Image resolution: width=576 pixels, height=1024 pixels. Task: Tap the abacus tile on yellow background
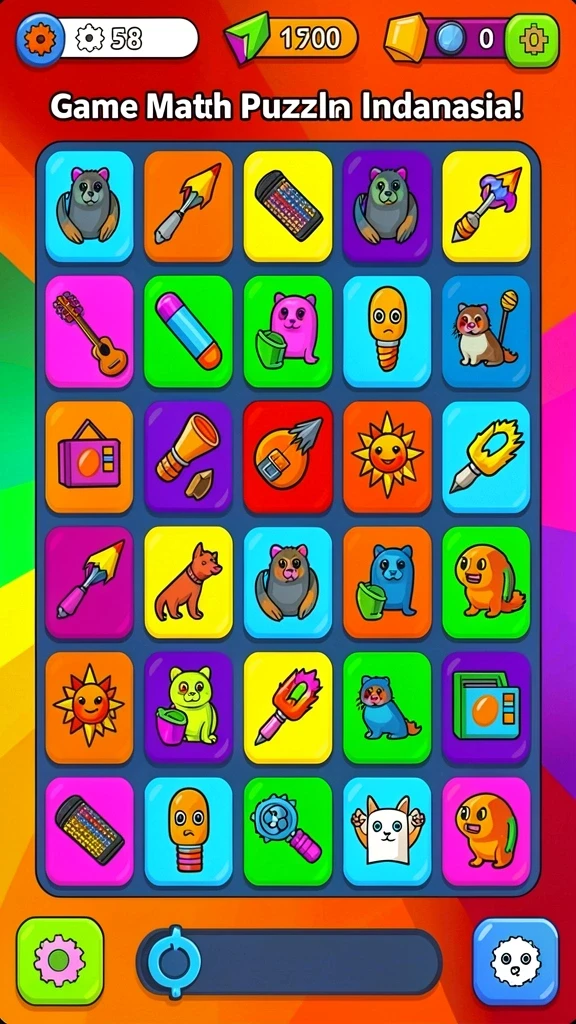[288, 206]
